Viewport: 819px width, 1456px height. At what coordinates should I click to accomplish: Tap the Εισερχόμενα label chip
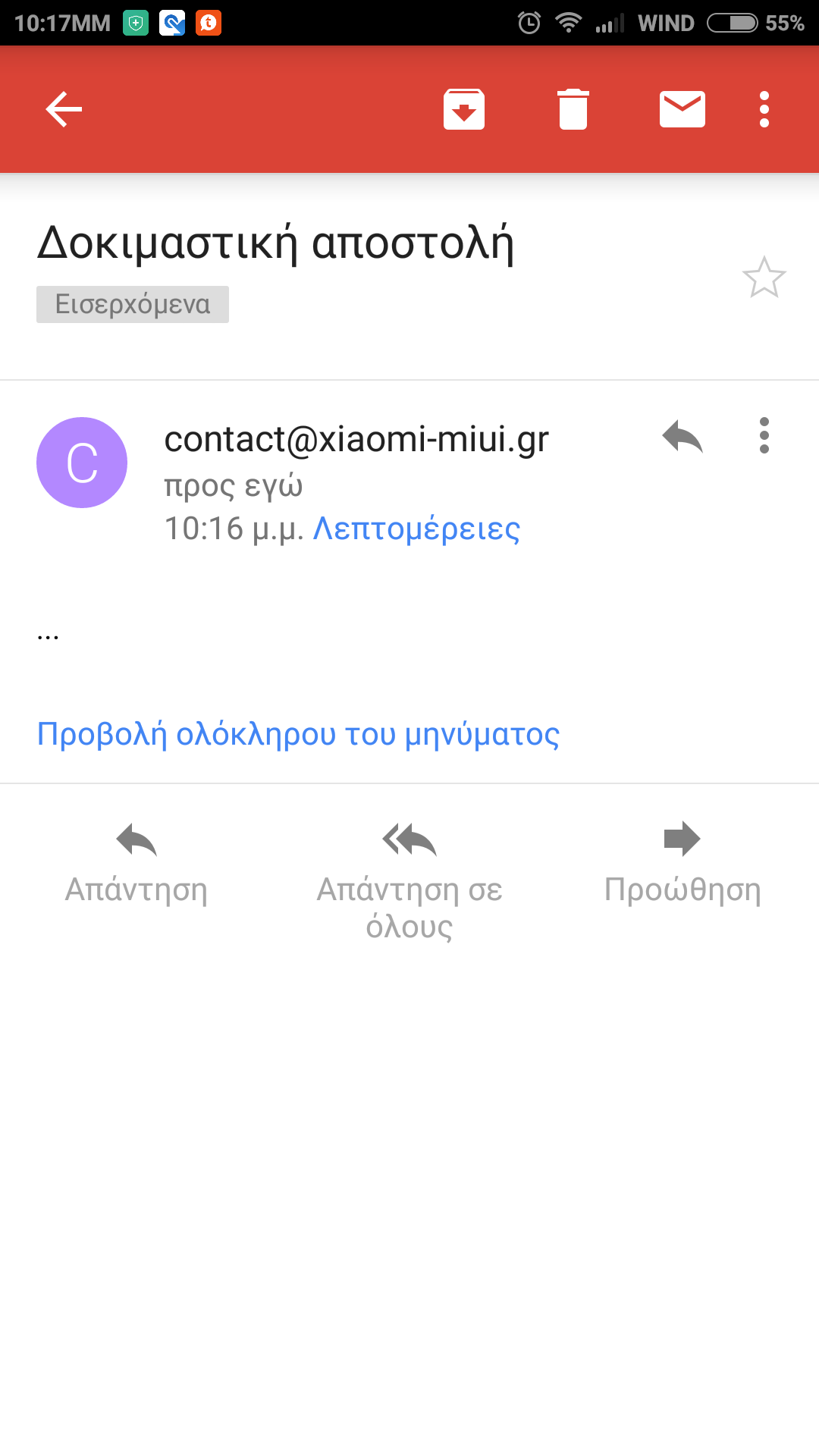tap(133, 304)
